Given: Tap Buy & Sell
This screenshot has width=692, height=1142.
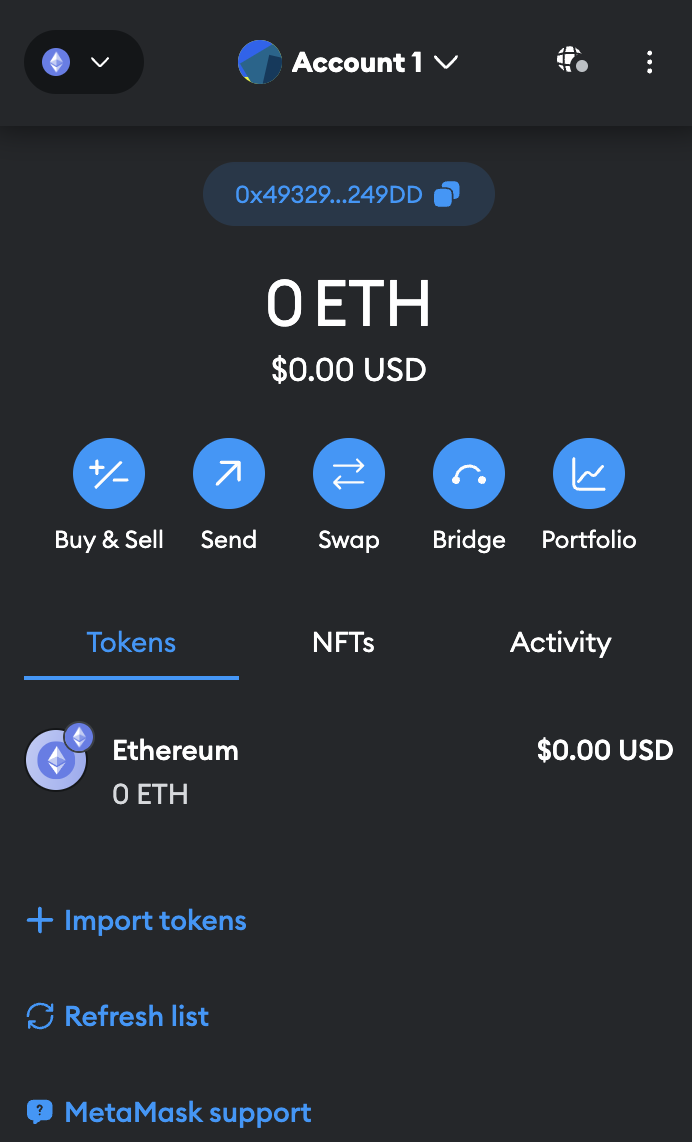Looking at the screenshot, I should 109,474.
